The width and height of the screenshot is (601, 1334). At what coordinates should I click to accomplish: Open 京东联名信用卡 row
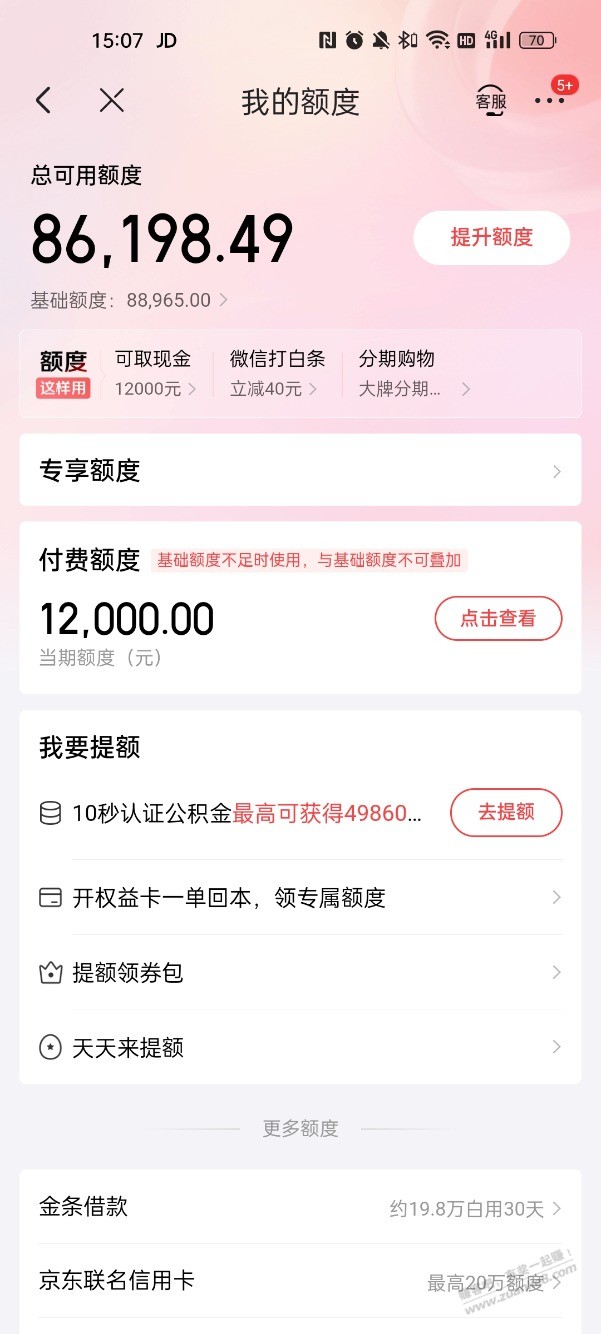(300, 1282)
